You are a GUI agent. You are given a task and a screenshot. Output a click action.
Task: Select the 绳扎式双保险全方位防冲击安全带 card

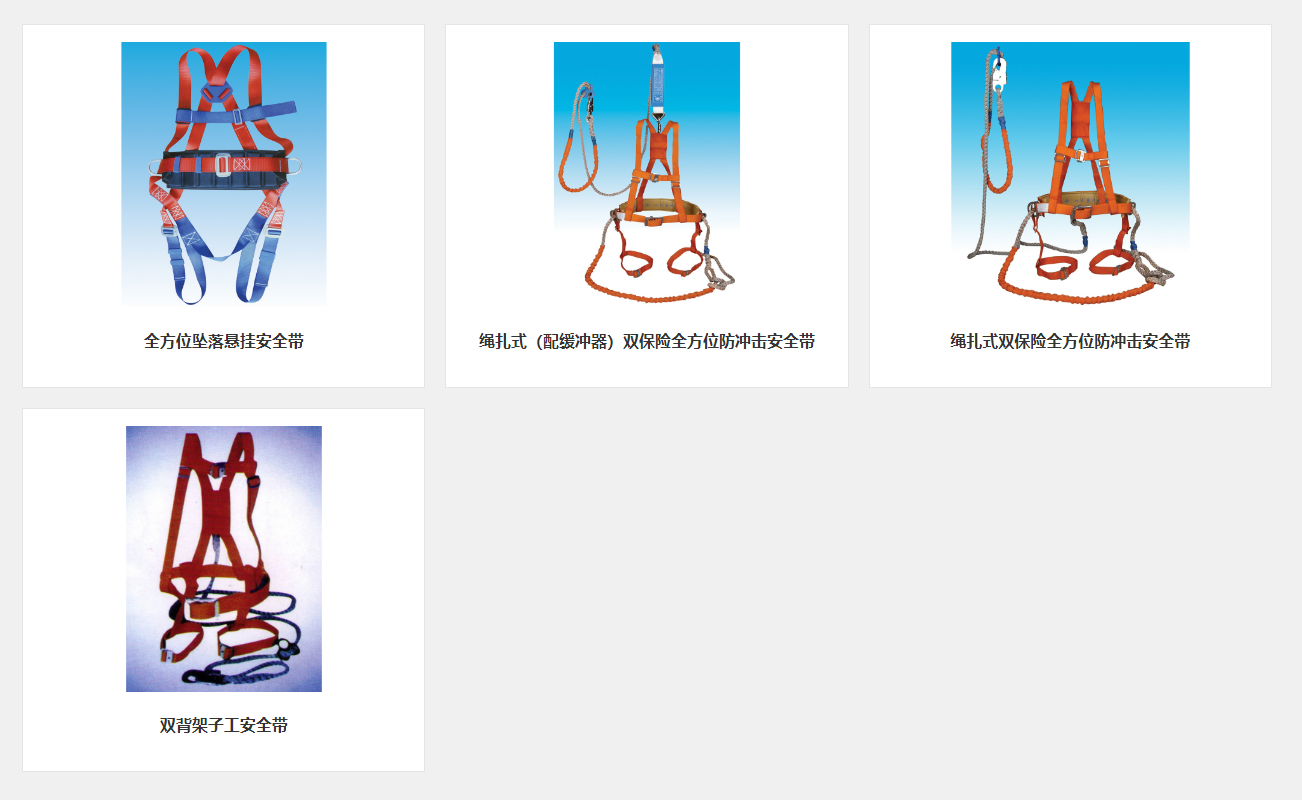pos(1070,206)
